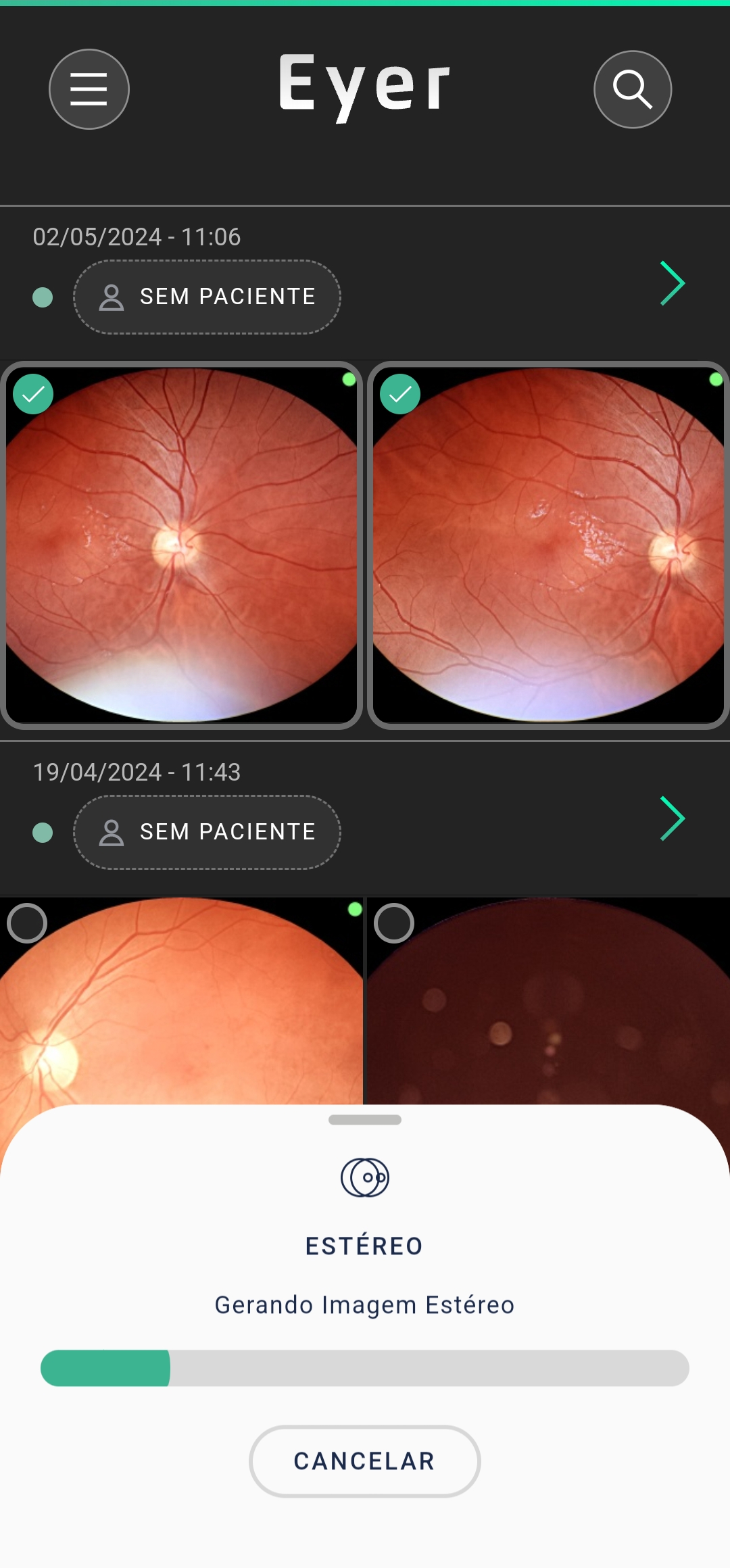Open the 02/05/2024 exam via its chevron
This screenshot has width=730, height=1568.
673,283
